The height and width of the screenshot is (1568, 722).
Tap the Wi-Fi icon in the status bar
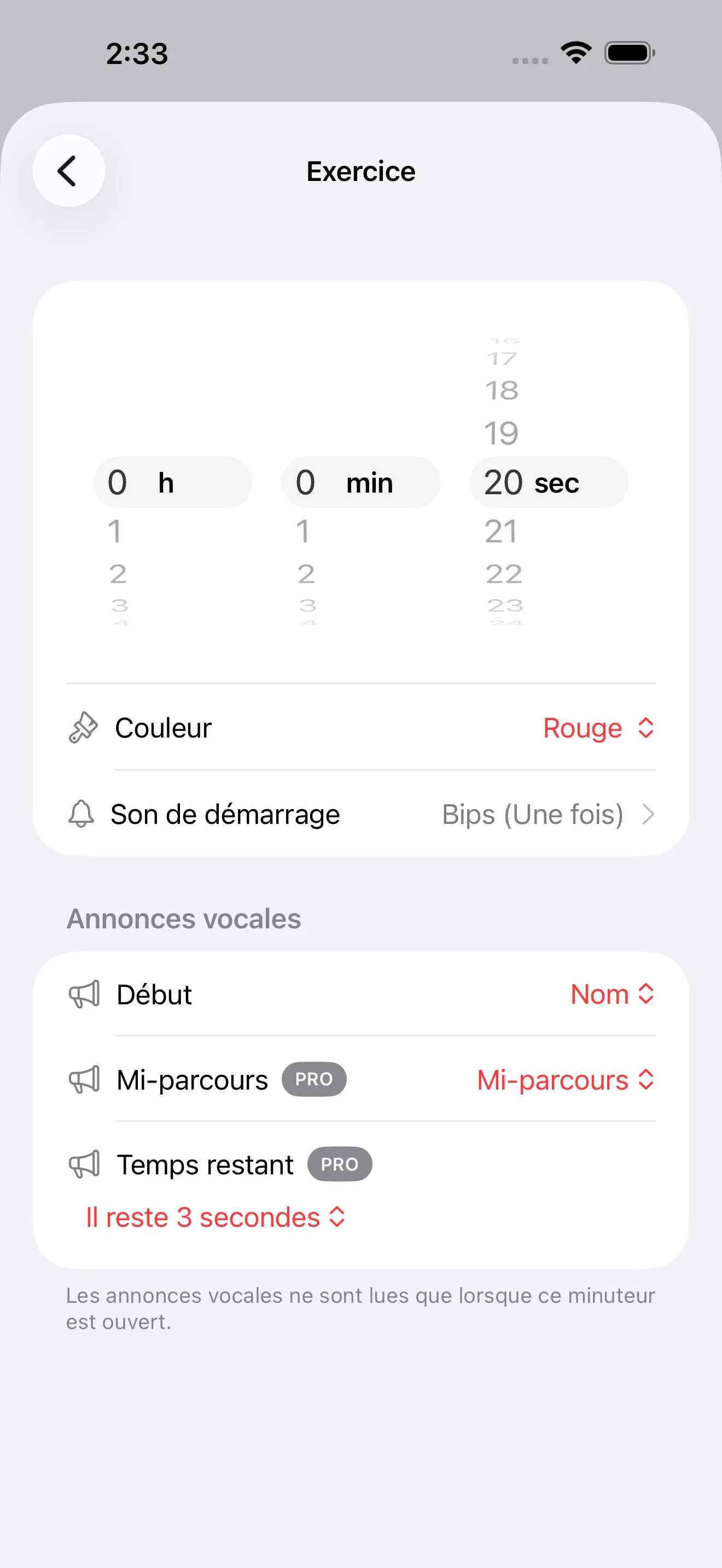point(575,53)
